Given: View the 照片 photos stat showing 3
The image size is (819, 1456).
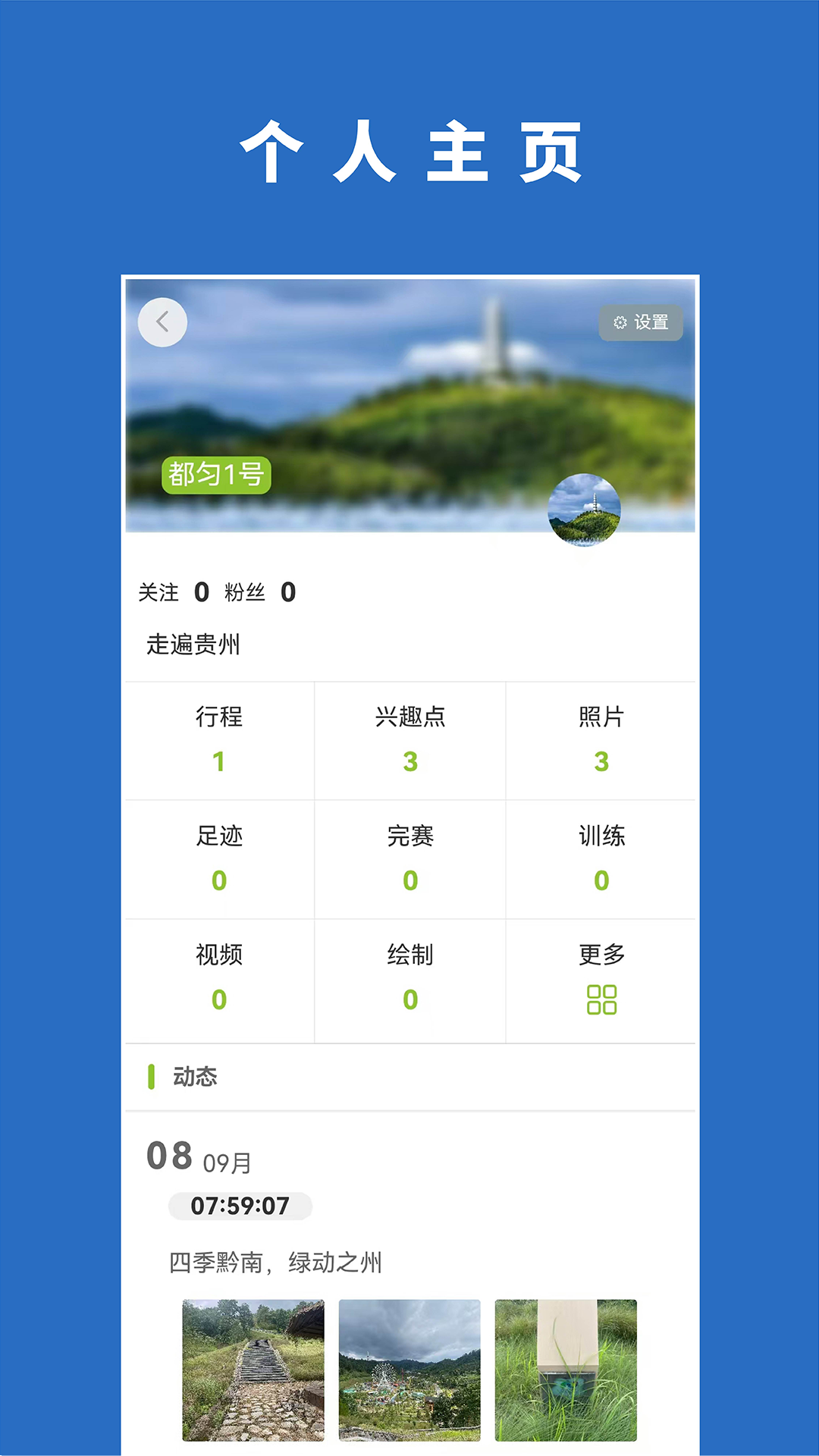Looking at the screenshot, I should point(601,741).
